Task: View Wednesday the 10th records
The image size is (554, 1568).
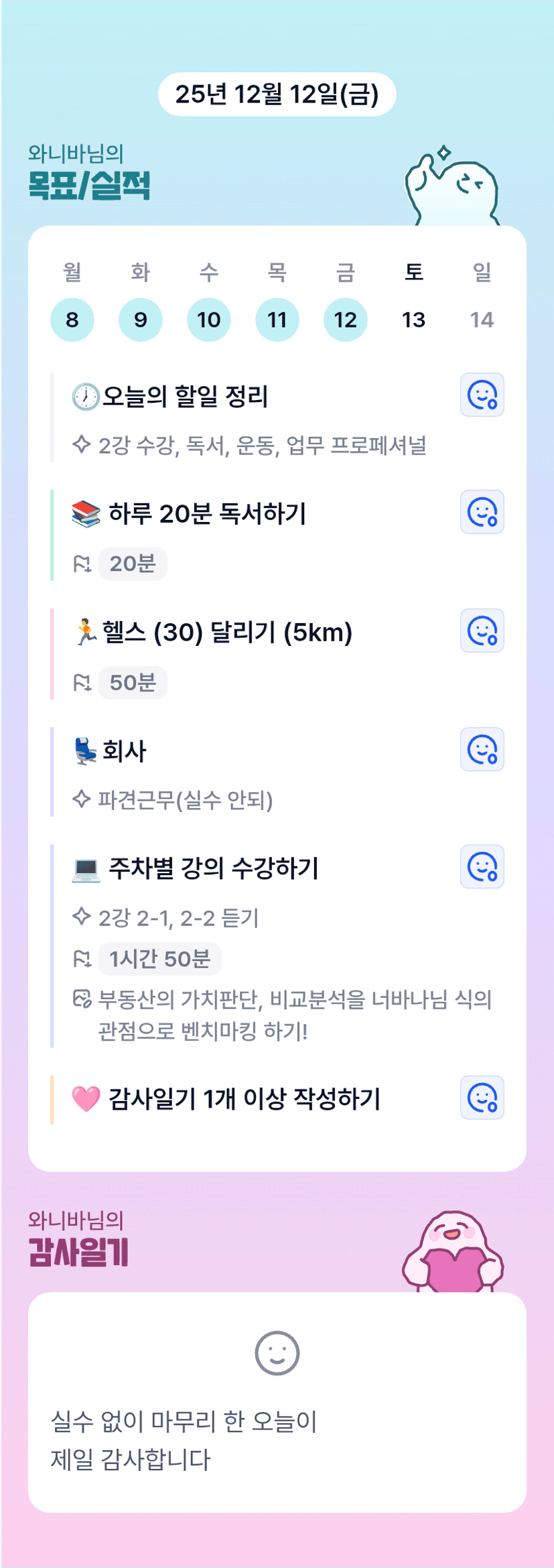Action: [209, 320]
